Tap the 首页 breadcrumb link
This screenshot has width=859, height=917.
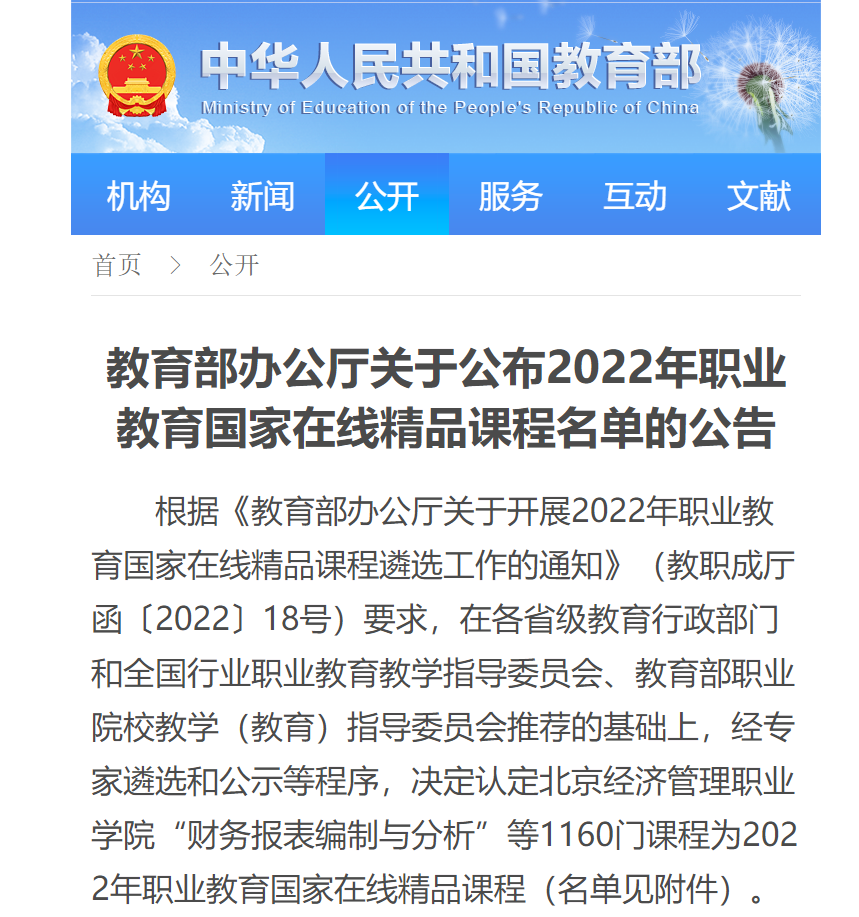pos(117,265)
